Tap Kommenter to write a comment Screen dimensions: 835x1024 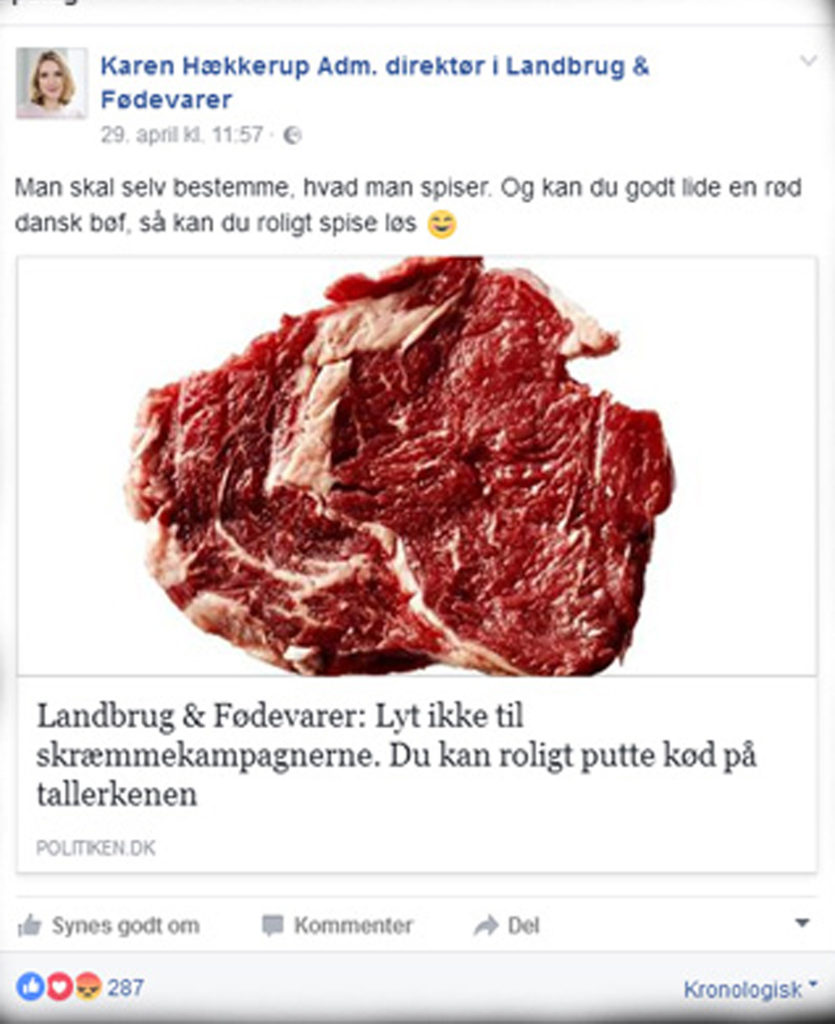337,925
